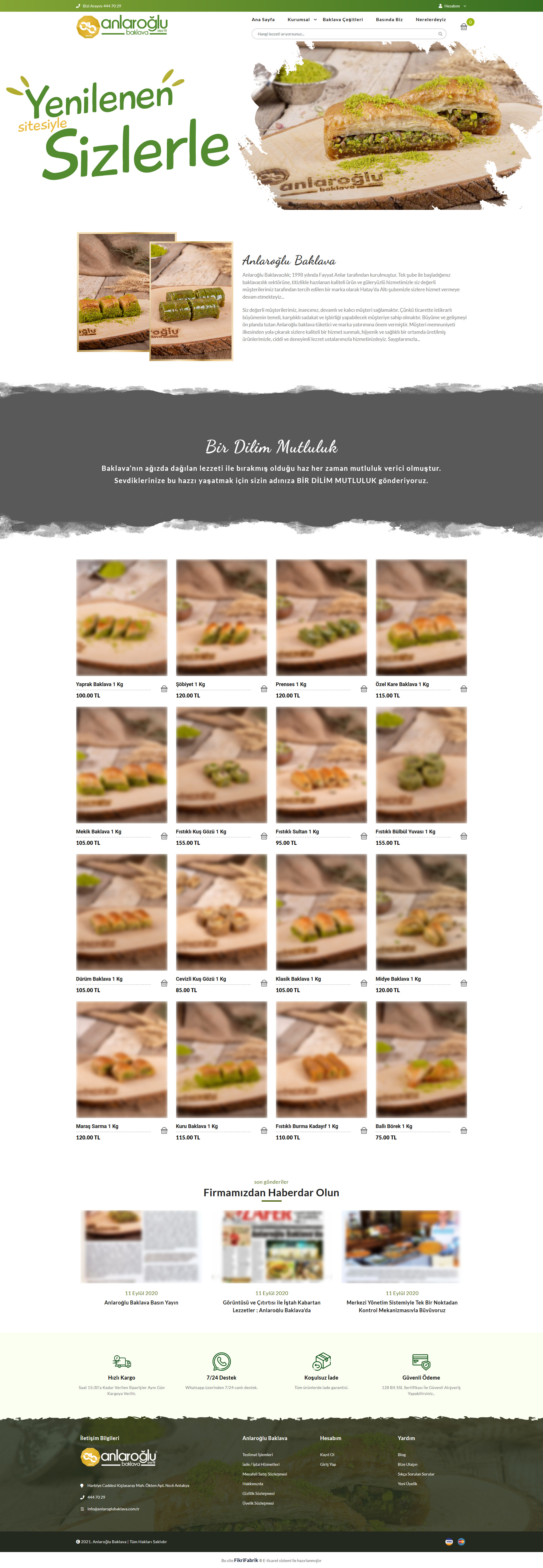Open the Şöbiyet 1 Kg product
This screenshot has height=1568, width=543.
coord(190,684)
